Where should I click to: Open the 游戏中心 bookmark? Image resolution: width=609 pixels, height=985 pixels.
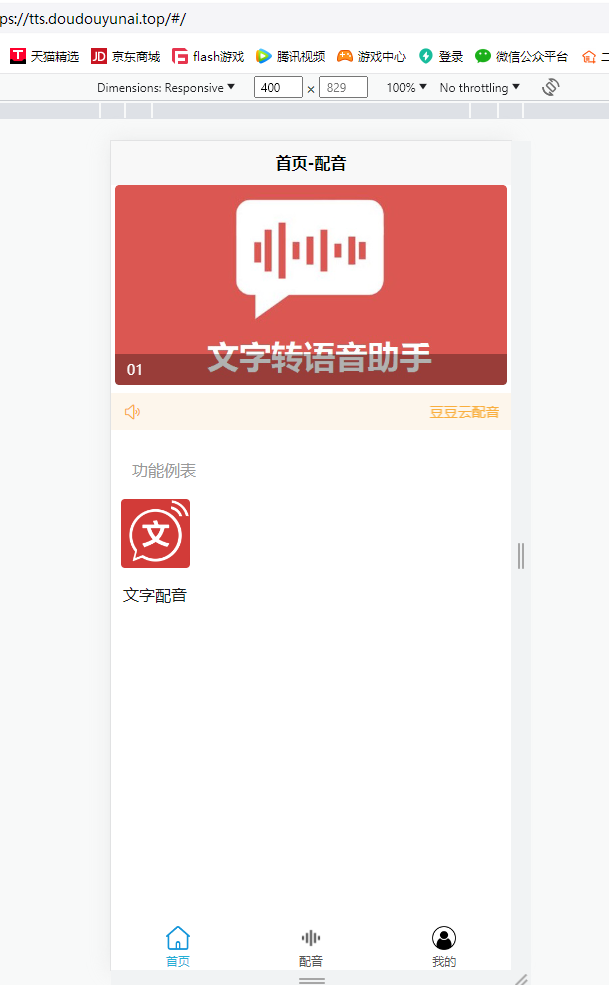pos(371,57)
